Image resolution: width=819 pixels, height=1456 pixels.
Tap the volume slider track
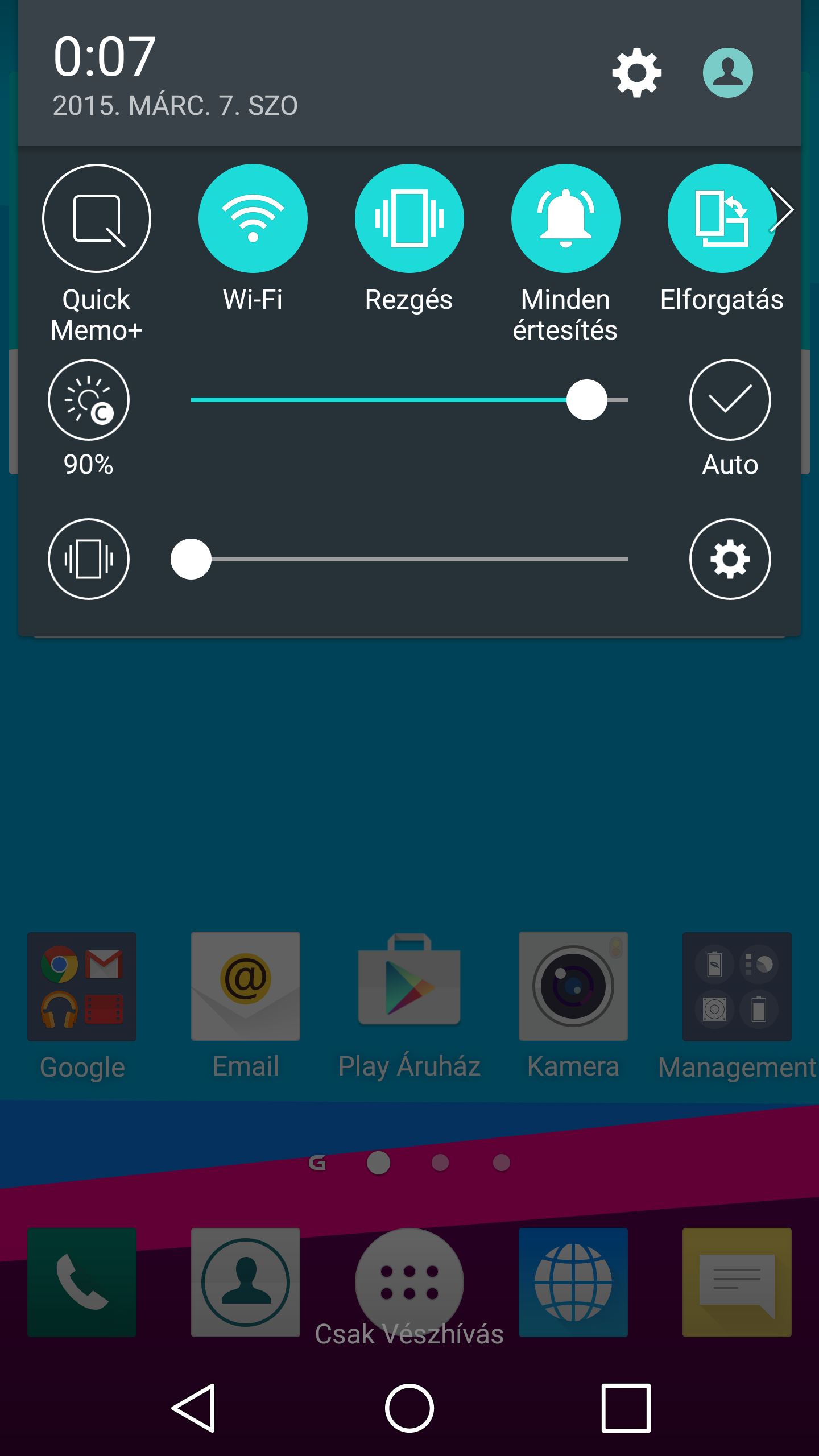coord(409,559)
